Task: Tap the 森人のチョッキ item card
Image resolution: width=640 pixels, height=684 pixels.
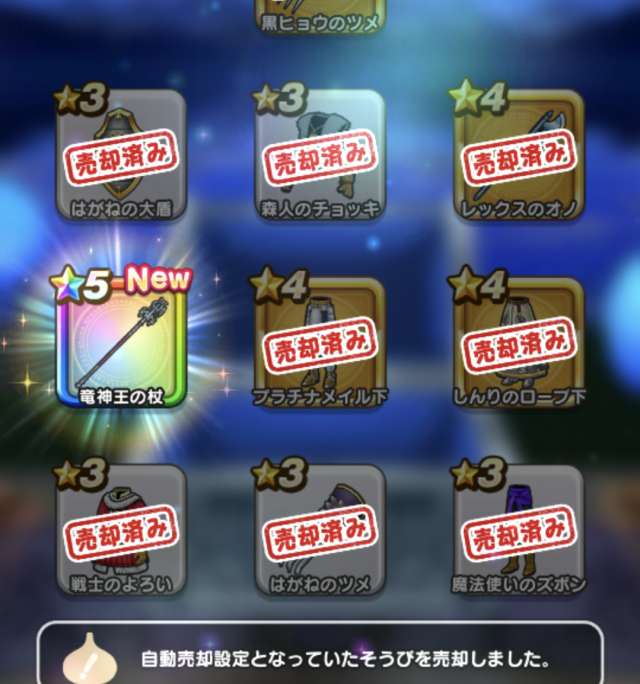Action: point(319,157)
